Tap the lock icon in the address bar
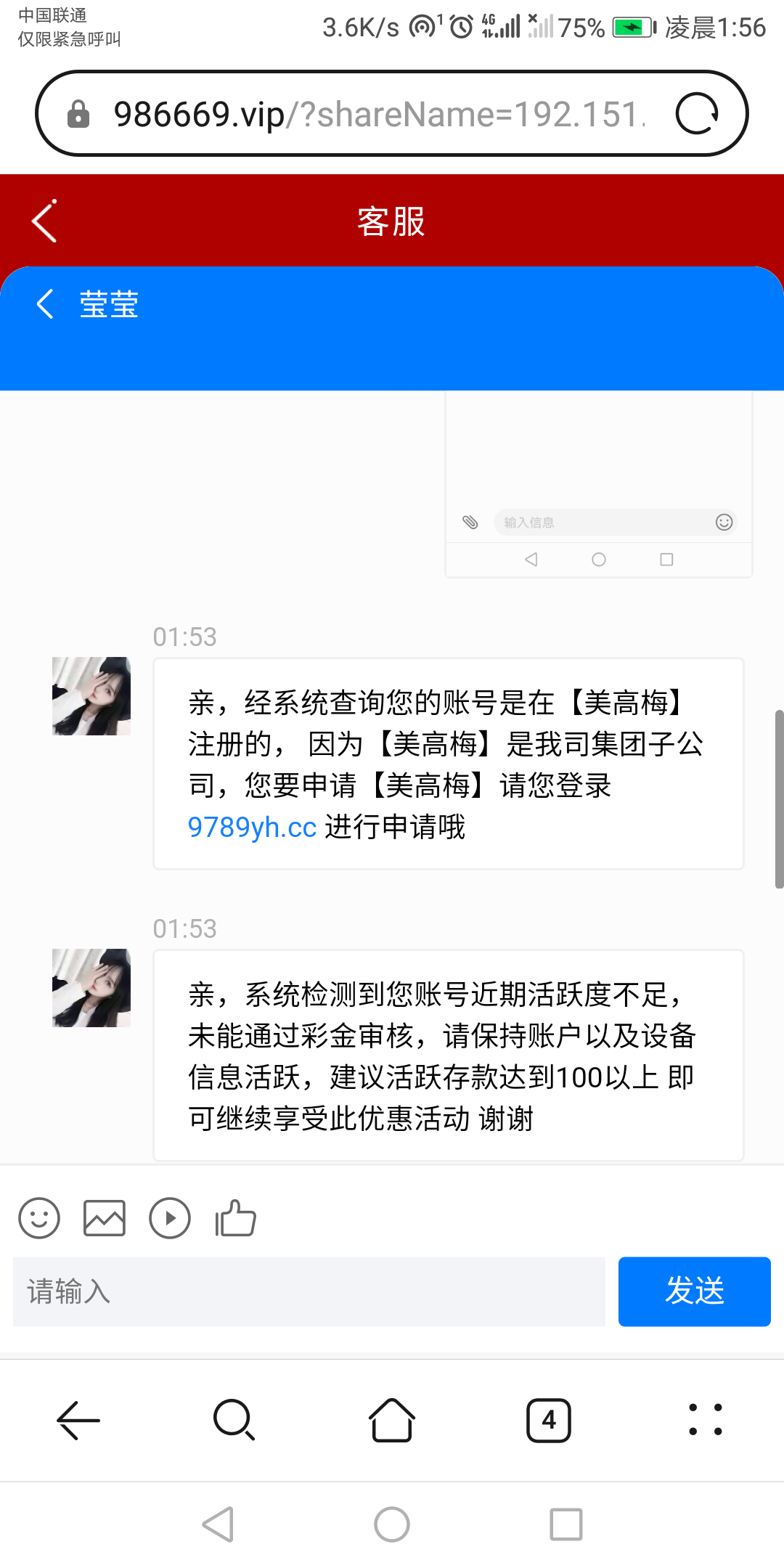784x1568 pixels. 78,113
